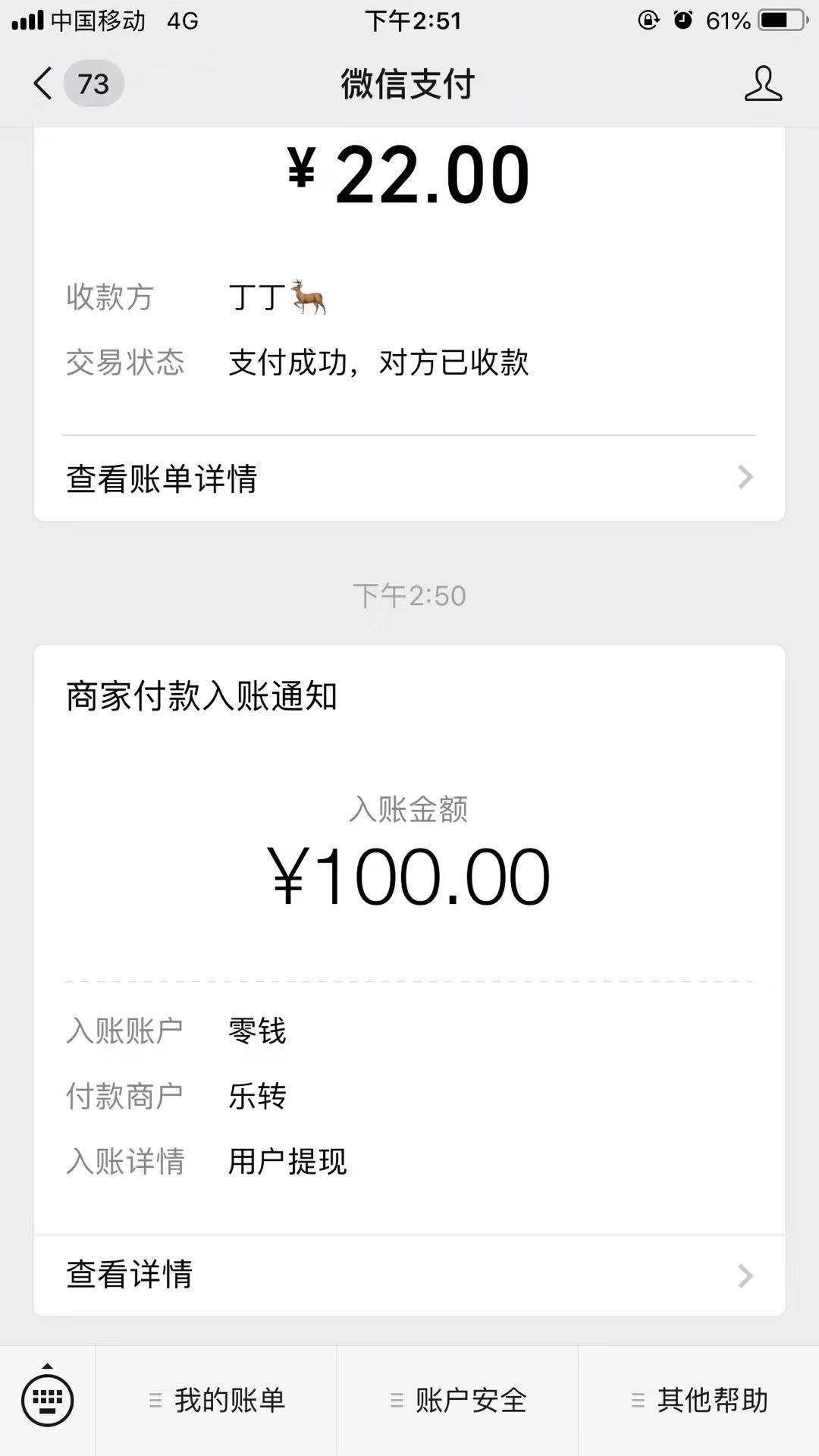The image size is (819, 1456).
Task: Click the chevron beside 查看账单详情
Action: (745, 477)
